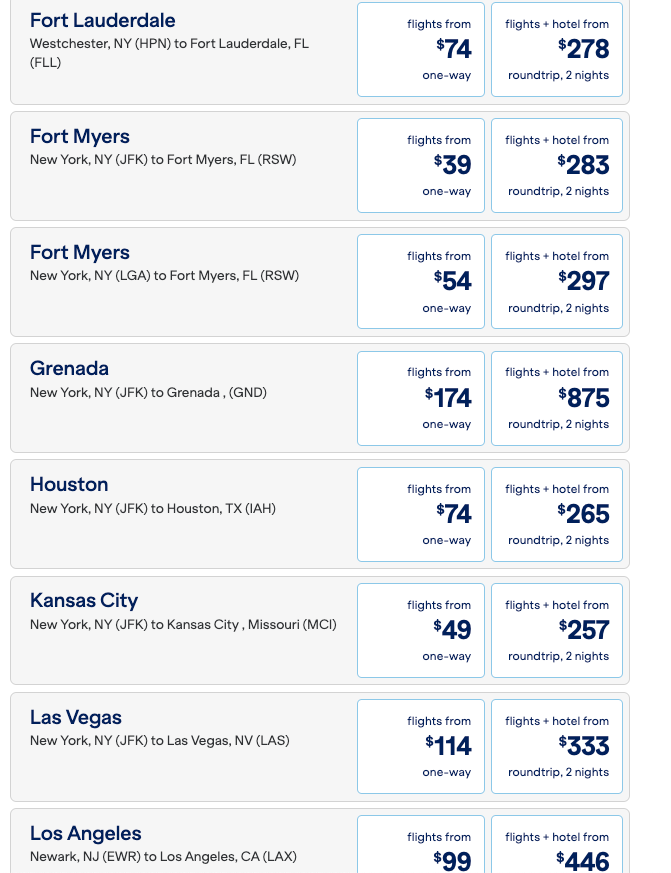Choose $333 Las Vegas flights + hotel deal
The height and width of the screenshot is (873, 671).
[557, 746]
